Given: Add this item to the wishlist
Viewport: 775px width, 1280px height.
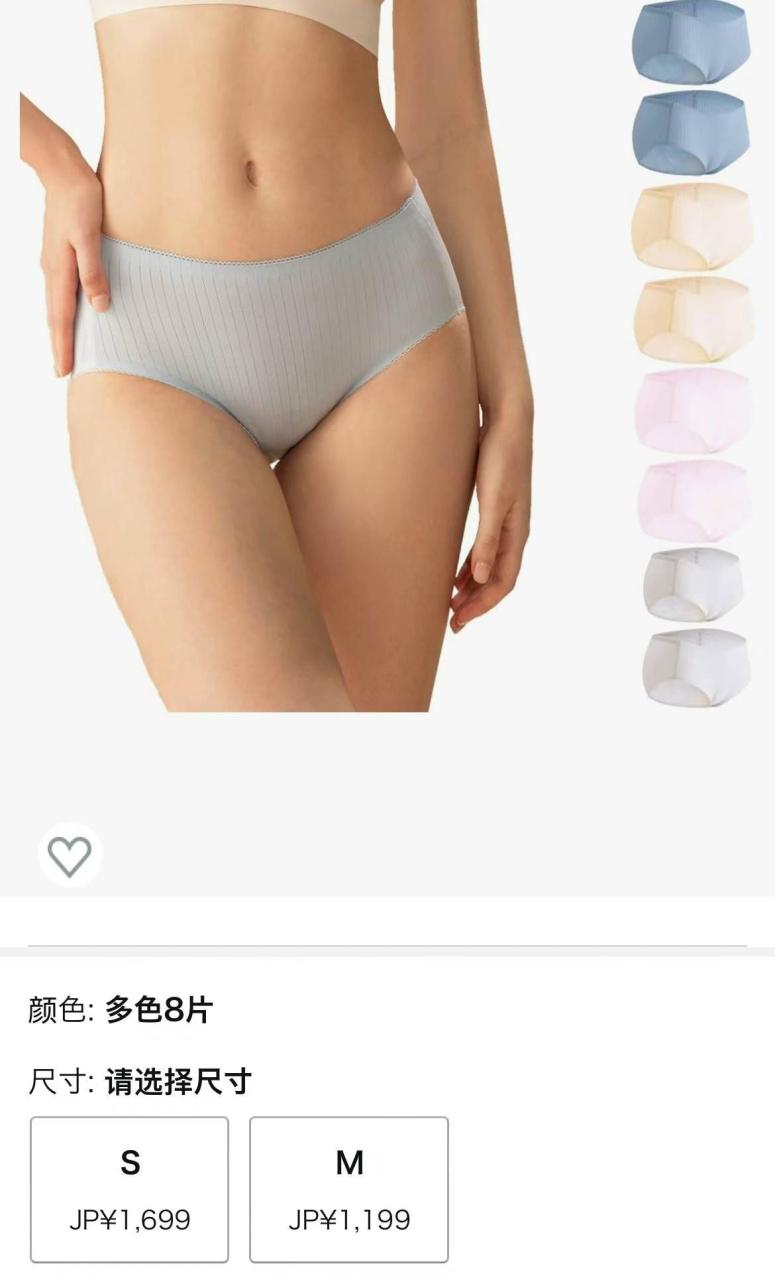Looking at the screenshot, I should (x=70, y=856).
